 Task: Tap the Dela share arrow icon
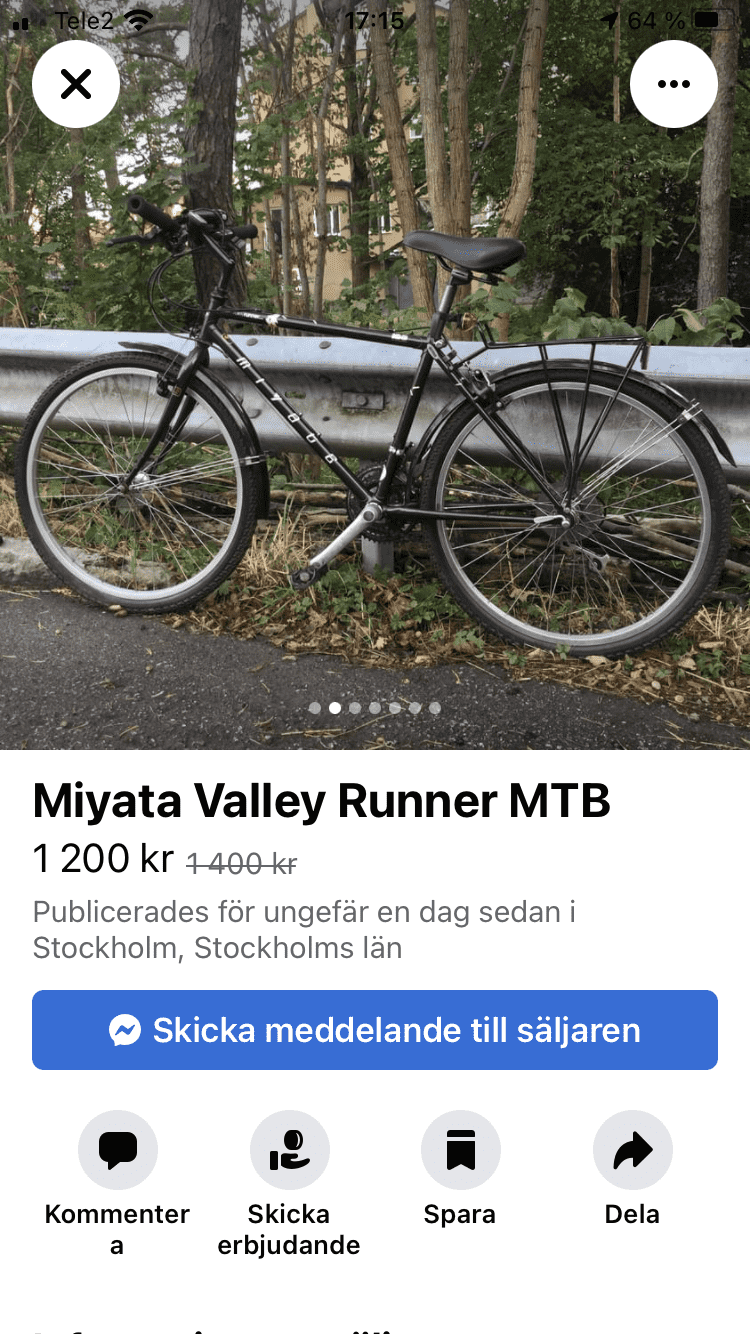pyautogui.click(x=632, y=1150)
